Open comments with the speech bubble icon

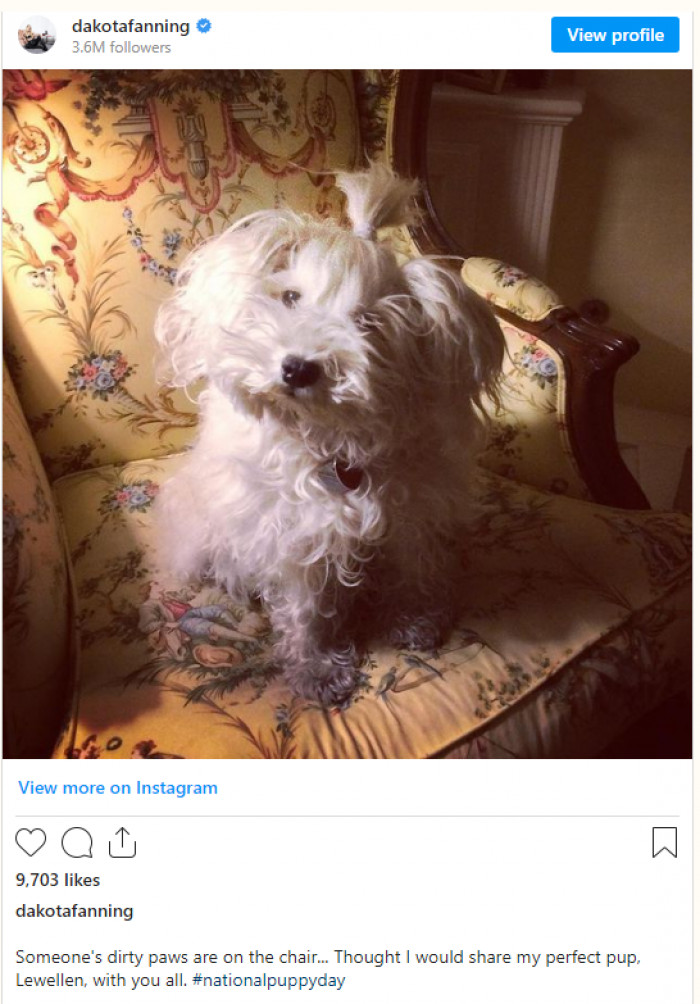click(x=77, y=843)
